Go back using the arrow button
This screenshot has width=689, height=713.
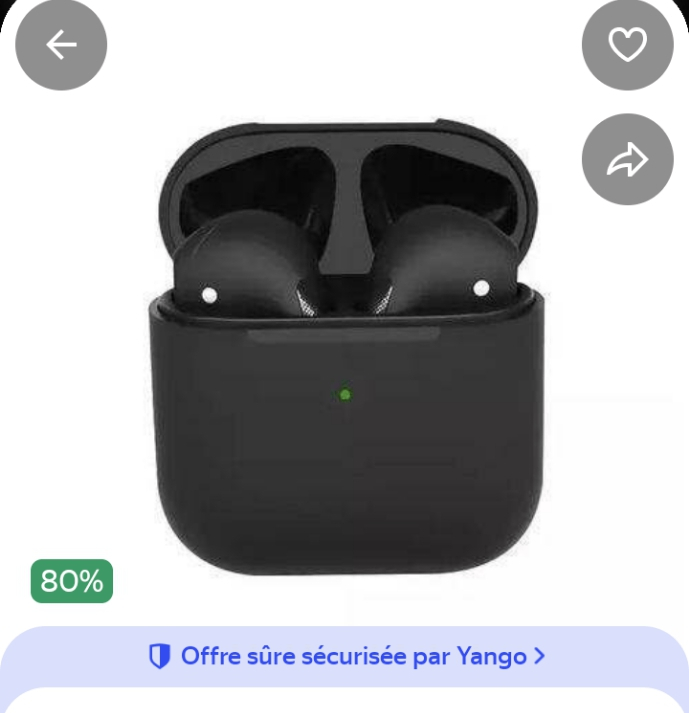(x=61, y=45)
